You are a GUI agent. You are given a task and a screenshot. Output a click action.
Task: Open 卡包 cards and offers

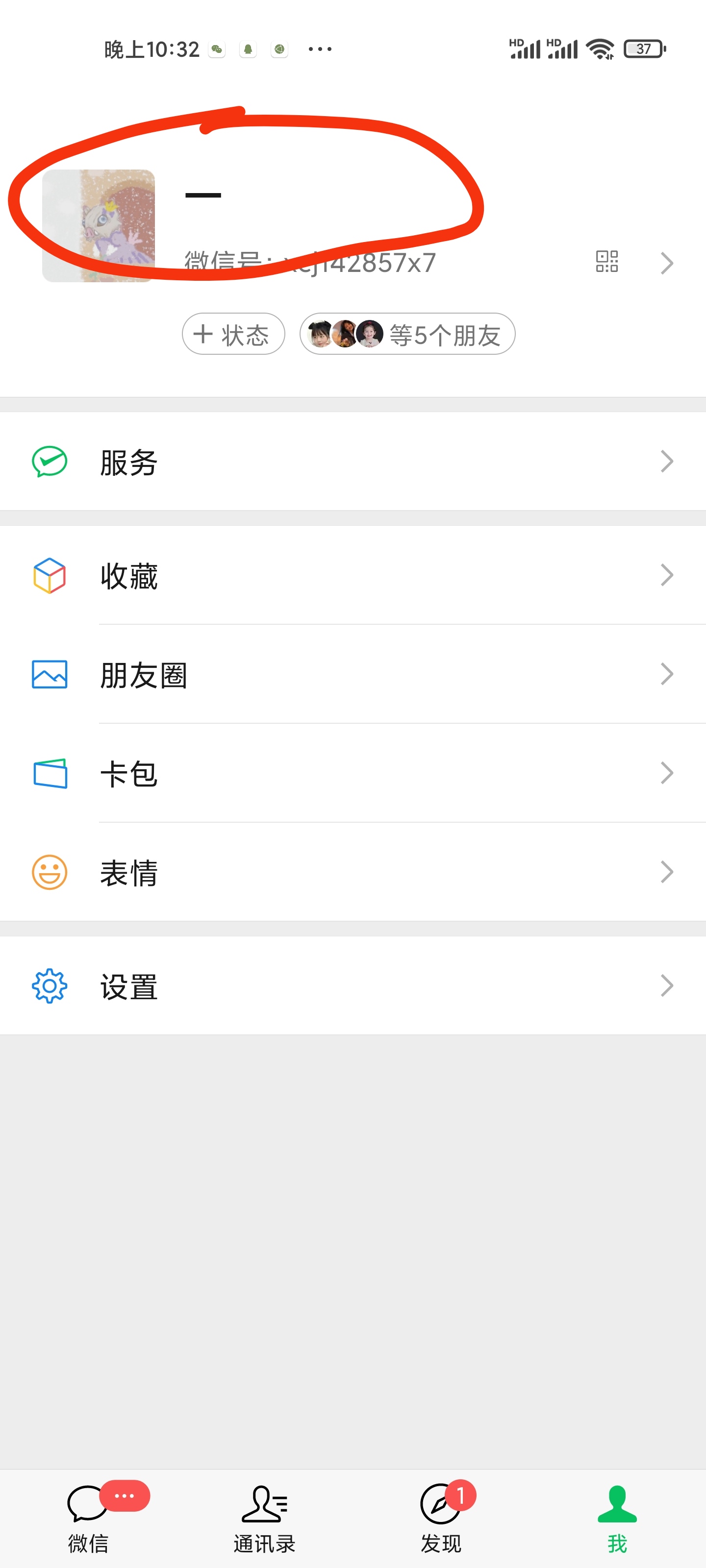click(x=353, y=774)
